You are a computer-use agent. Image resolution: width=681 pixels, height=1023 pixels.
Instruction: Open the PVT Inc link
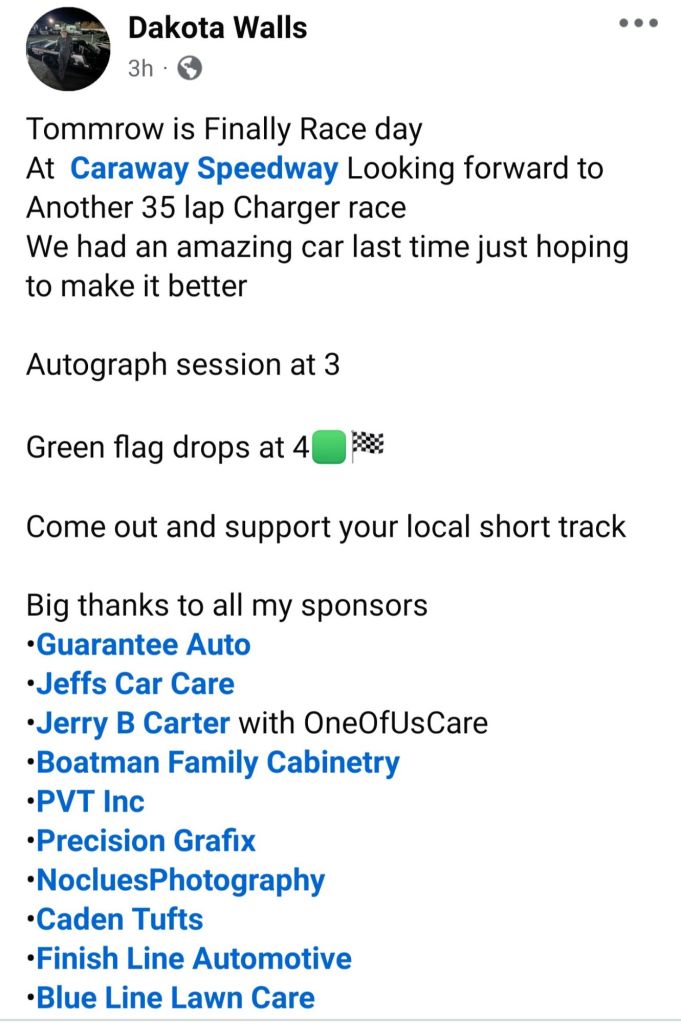(x=90, y=801)
